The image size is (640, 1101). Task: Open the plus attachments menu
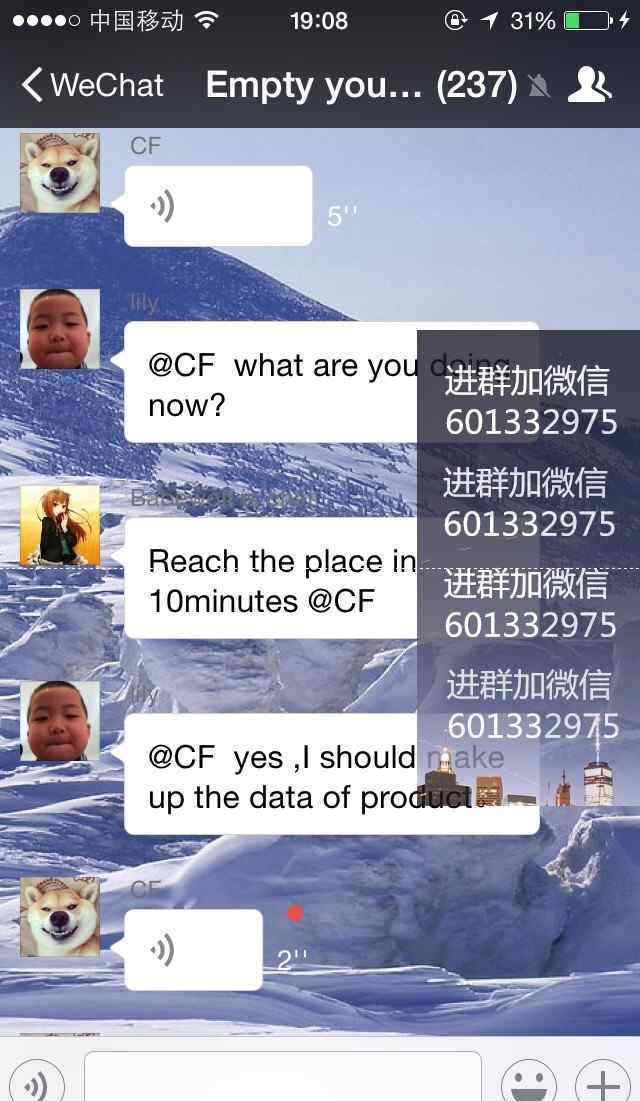[602, 1081]
